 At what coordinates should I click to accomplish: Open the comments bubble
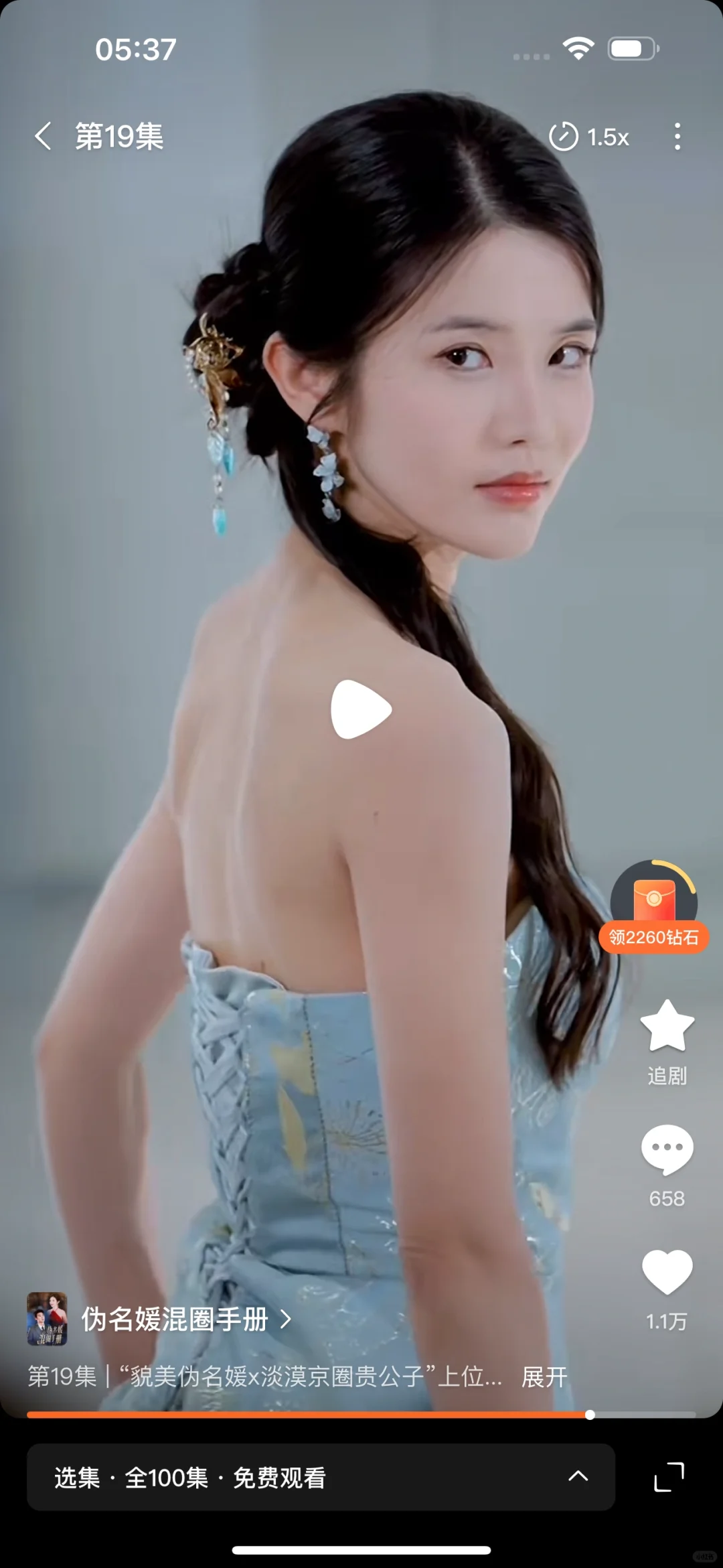coord(667,1149)
